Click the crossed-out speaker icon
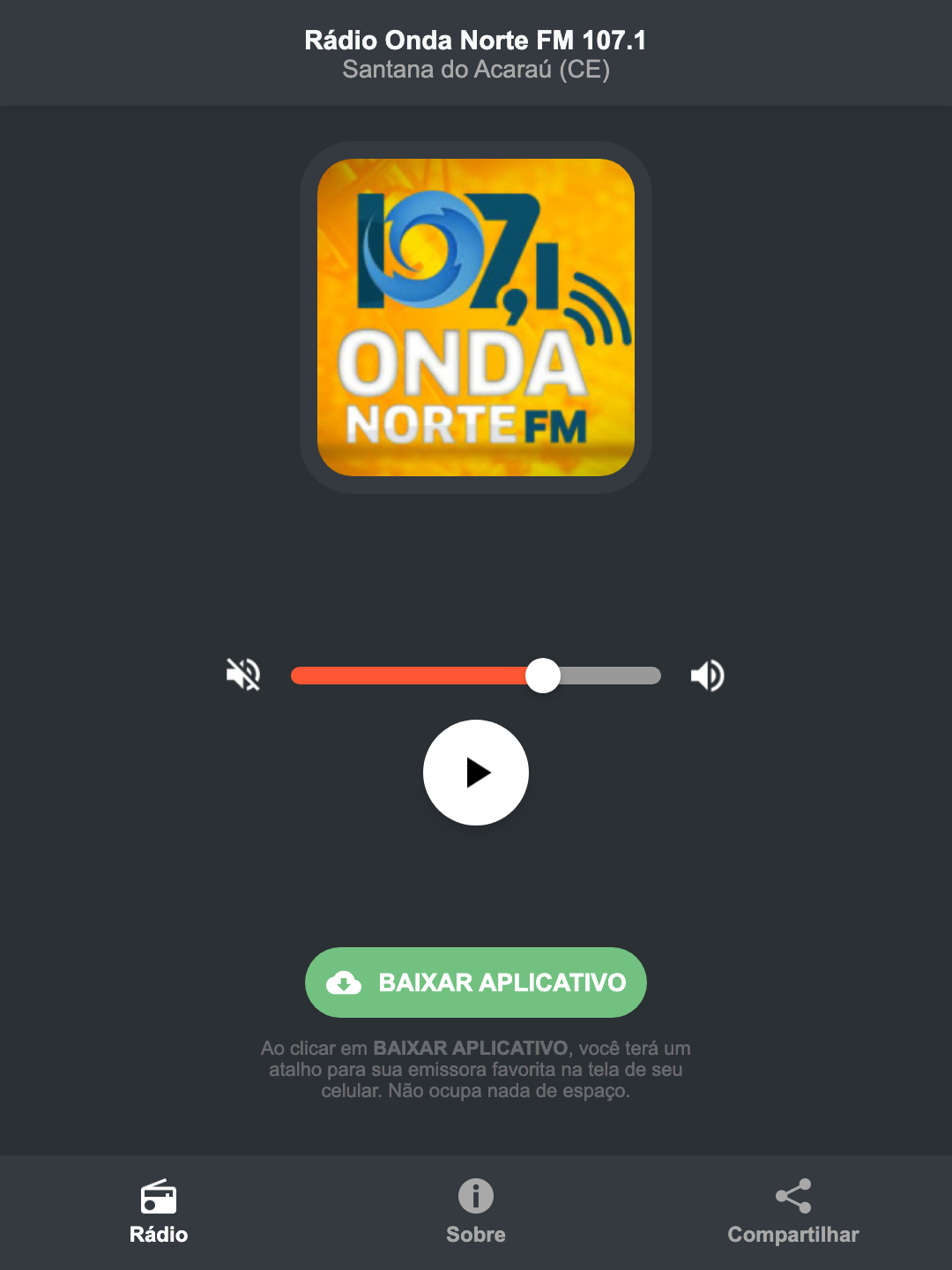The height and width of the screenshot is (1270, 952). coord(243,675)
